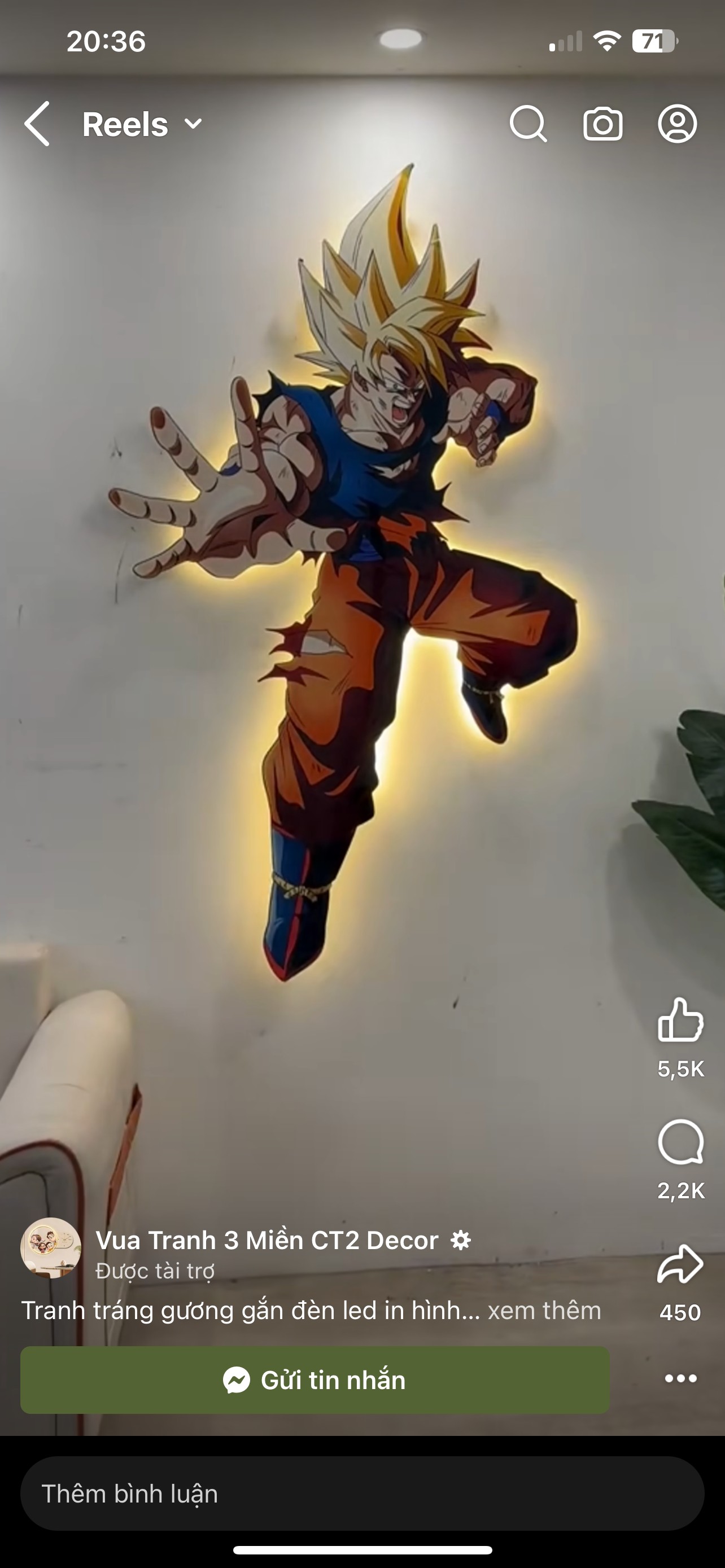Open Vua Tranh 3 Miền CT2 Decor page
Screen dimensions: 725x1568
coord(267,1241)
